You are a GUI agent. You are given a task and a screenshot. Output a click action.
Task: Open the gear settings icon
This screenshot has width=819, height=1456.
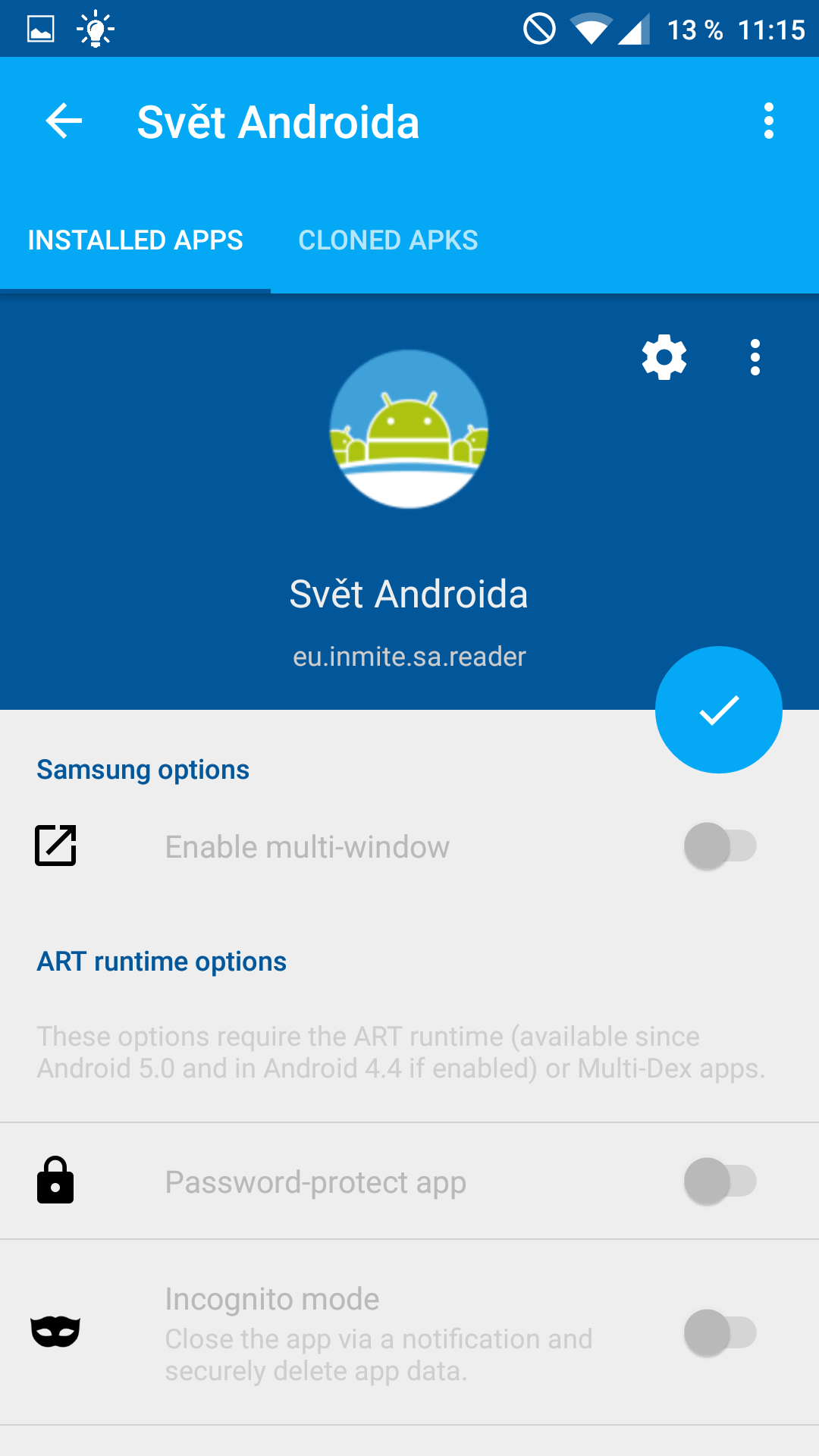[664, 357]
